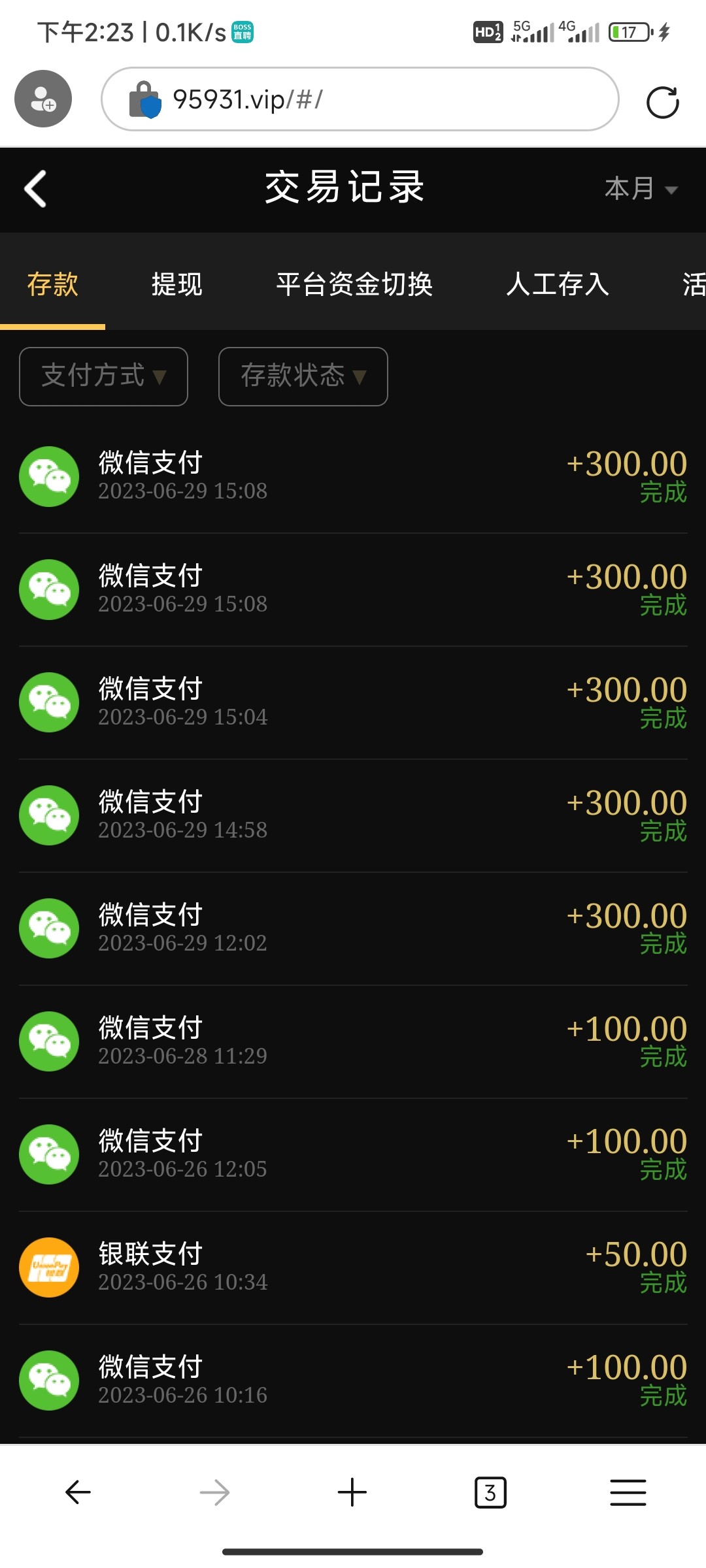Expand the 支付方式 filter

tap(104, 376)
